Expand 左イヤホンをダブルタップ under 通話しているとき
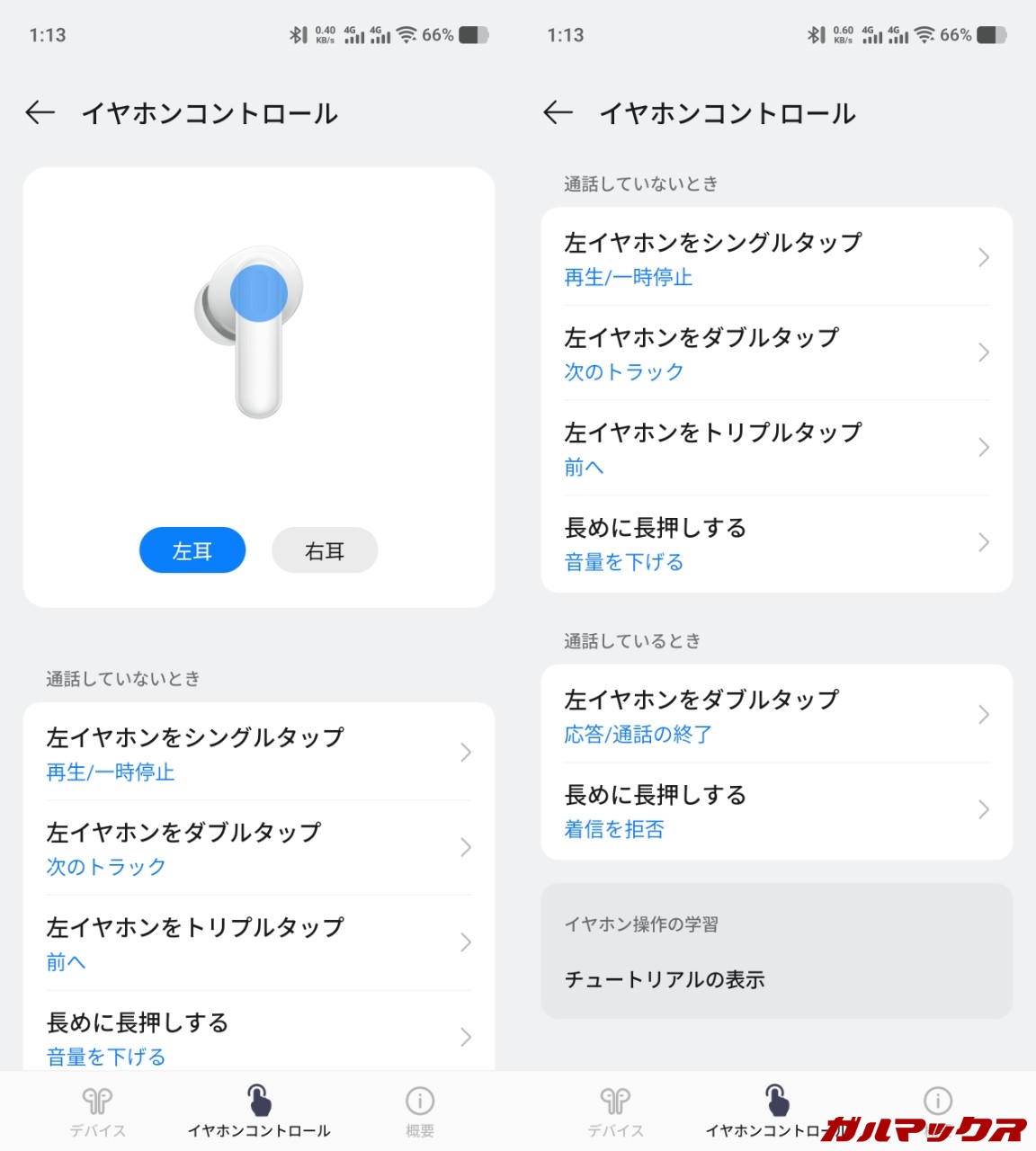 pos(984,715)
